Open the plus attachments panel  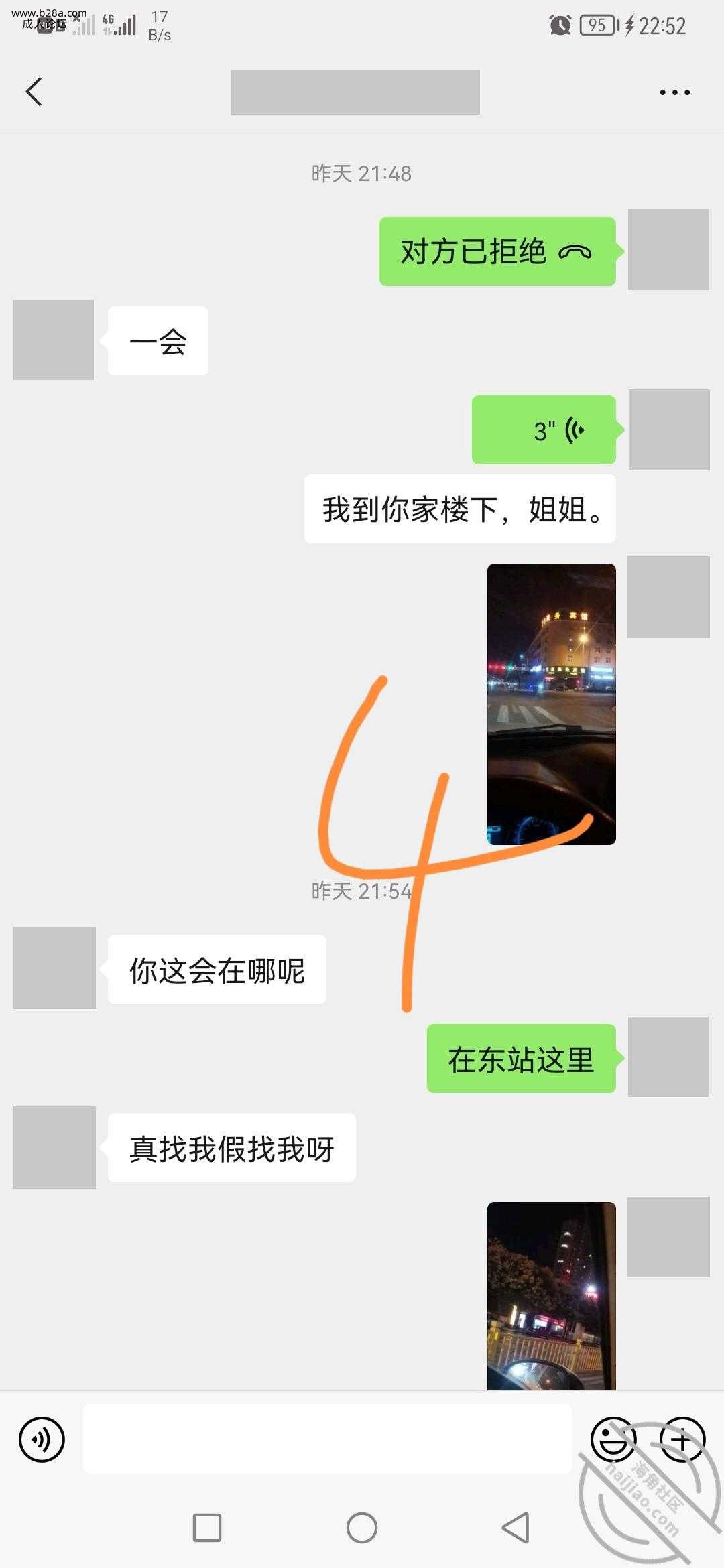(x=682, y=1439)
